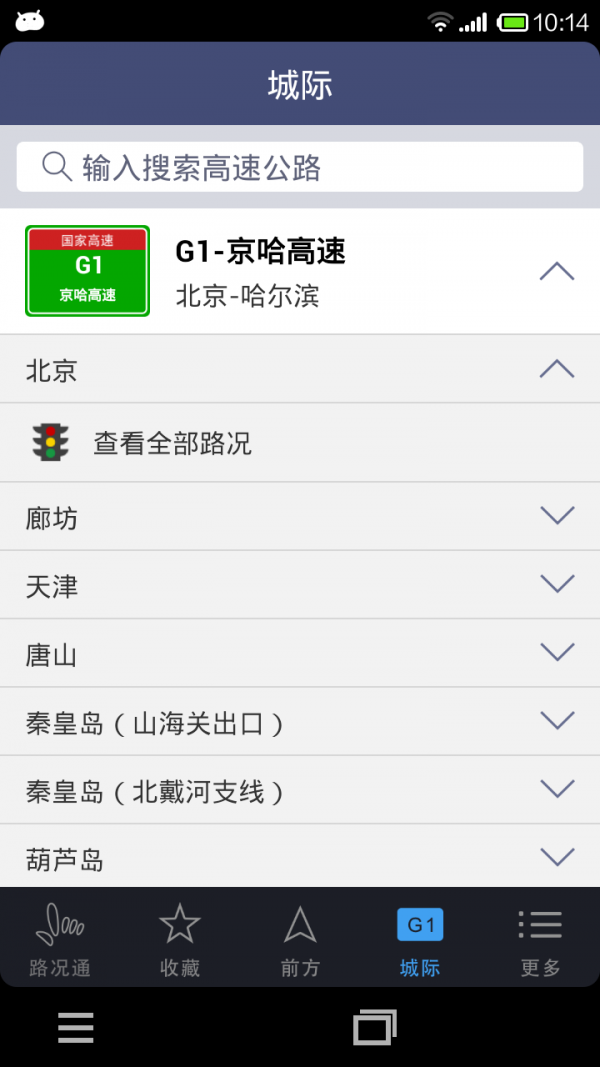Tap the highway search box
This screenshot has height=1067, width=600.
tap(299, 167)
